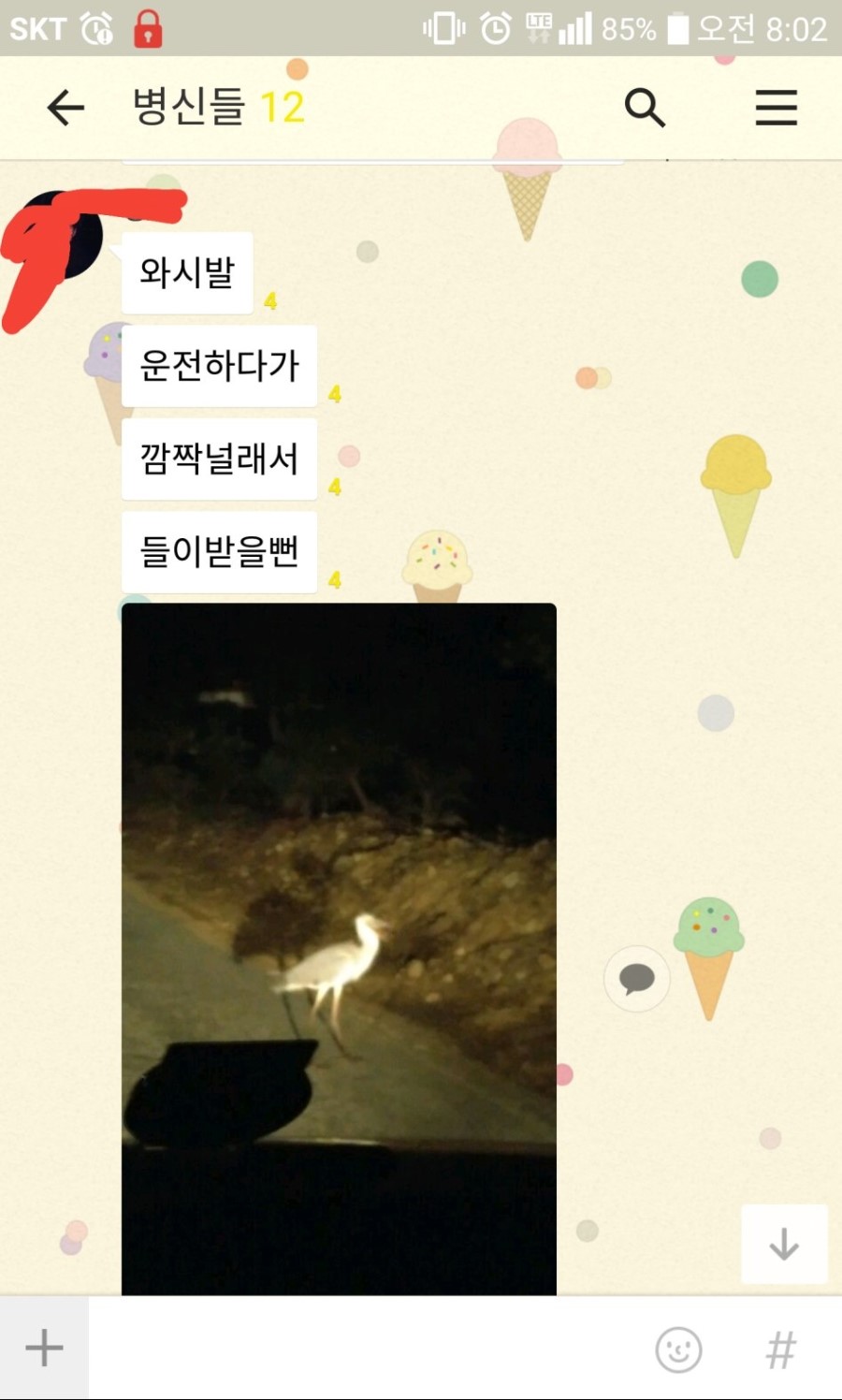
Task: Search within this chat
Action: (645, 108)
